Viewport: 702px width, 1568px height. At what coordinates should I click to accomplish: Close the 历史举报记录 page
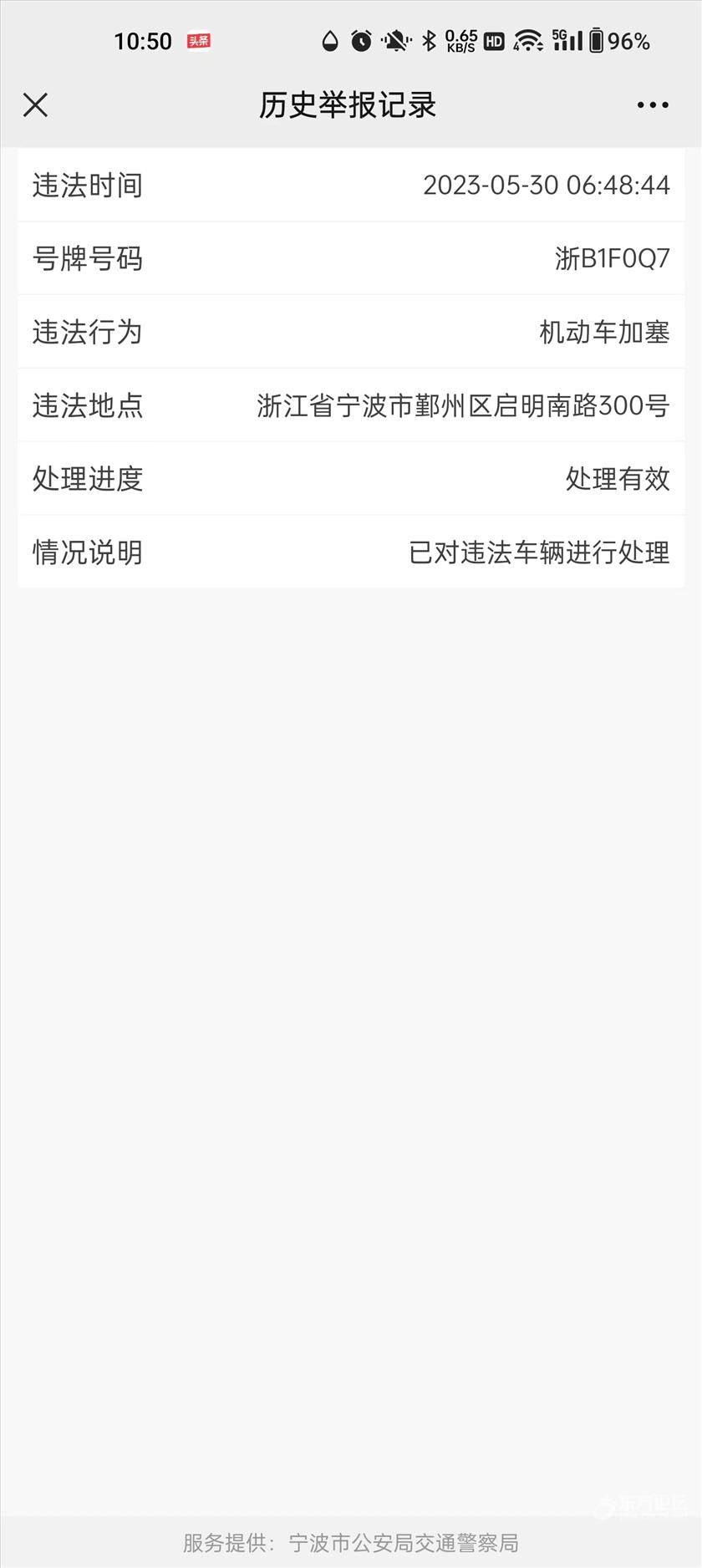(x=35, y=105)
